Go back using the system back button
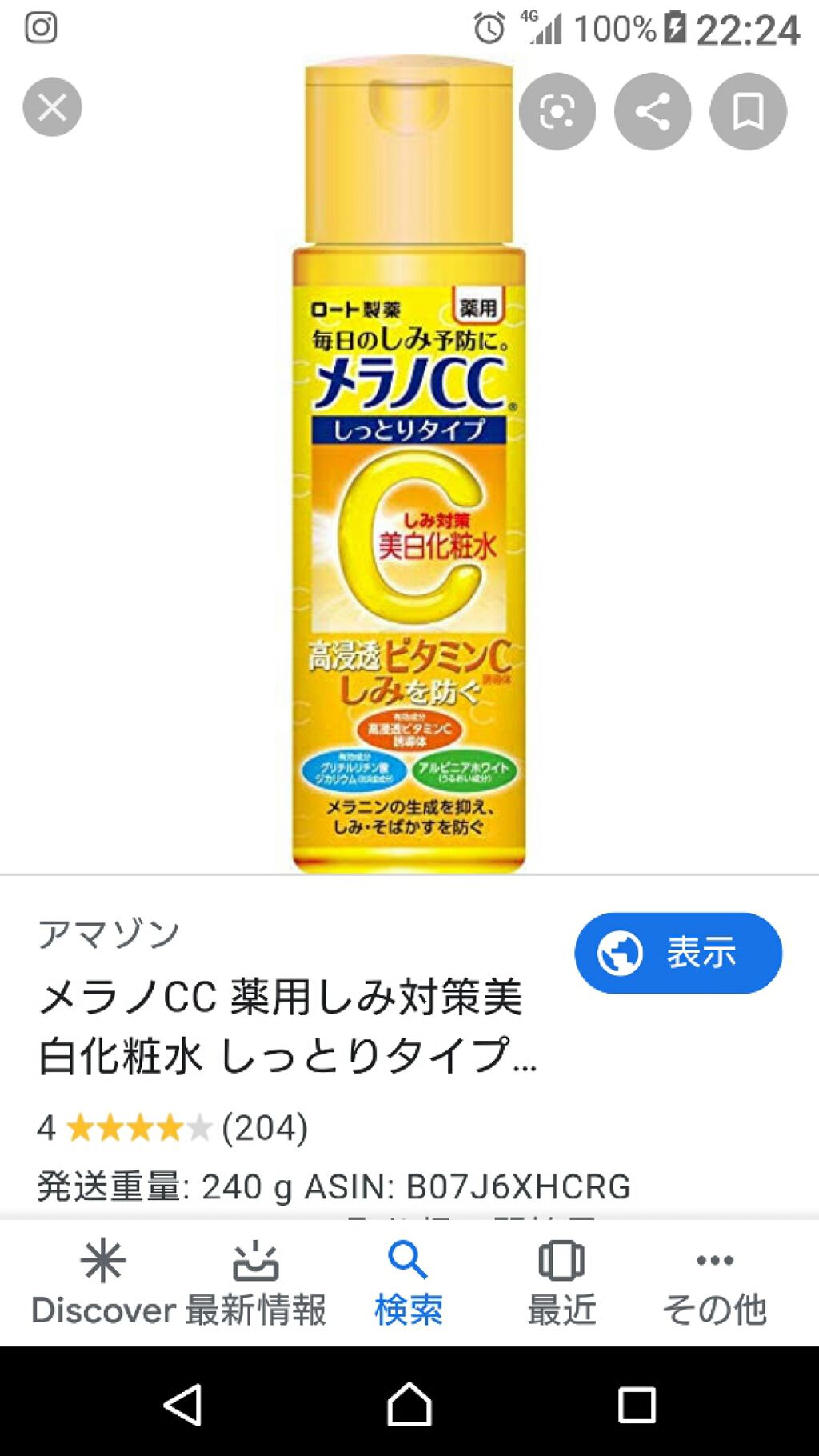 pyautogui.click(x=183, y=1404)
